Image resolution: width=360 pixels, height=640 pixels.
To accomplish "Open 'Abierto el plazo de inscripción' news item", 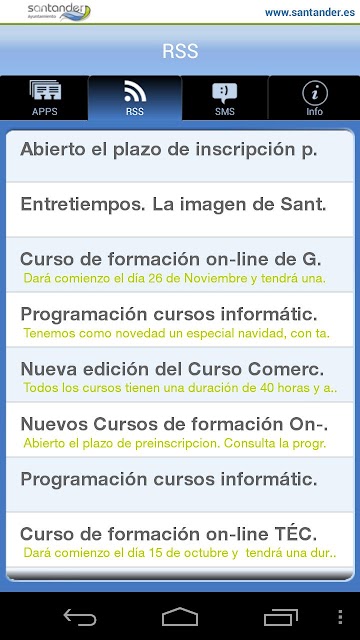I will coord(180,156).
